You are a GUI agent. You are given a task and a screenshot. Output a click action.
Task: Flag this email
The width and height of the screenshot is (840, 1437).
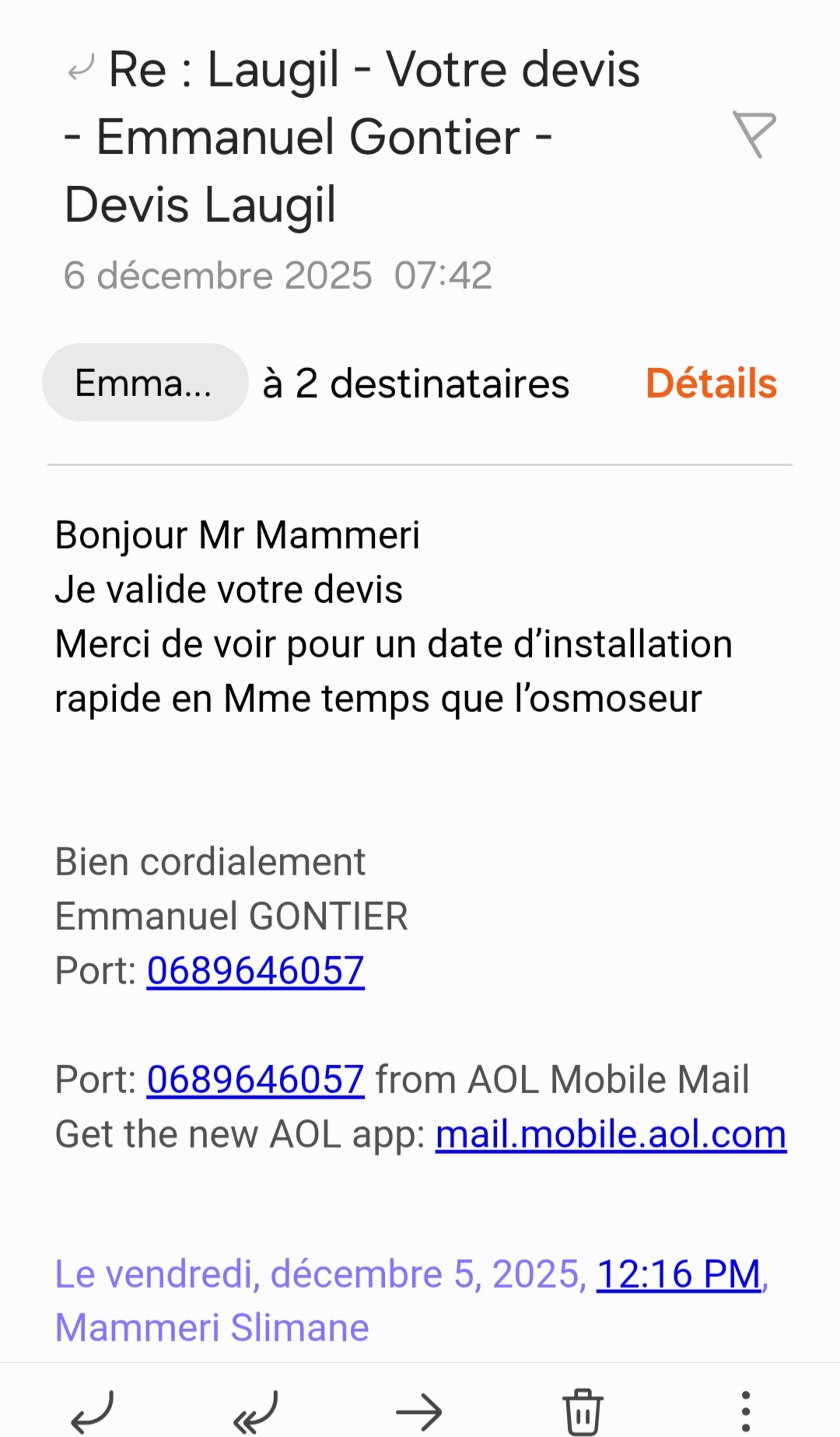click(x=754, y=134)
